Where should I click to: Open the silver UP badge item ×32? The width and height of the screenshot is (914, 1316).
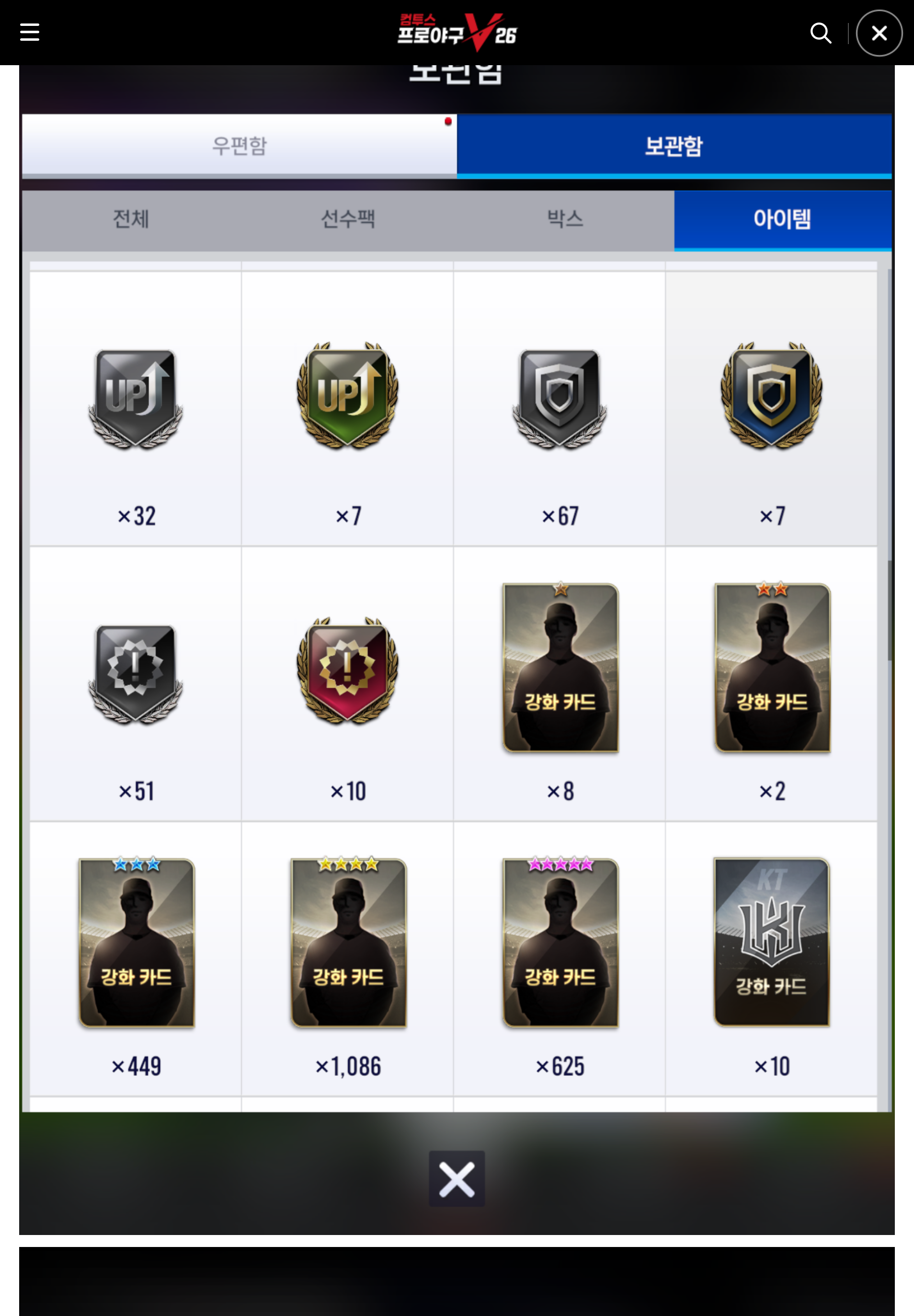[136, 408]
